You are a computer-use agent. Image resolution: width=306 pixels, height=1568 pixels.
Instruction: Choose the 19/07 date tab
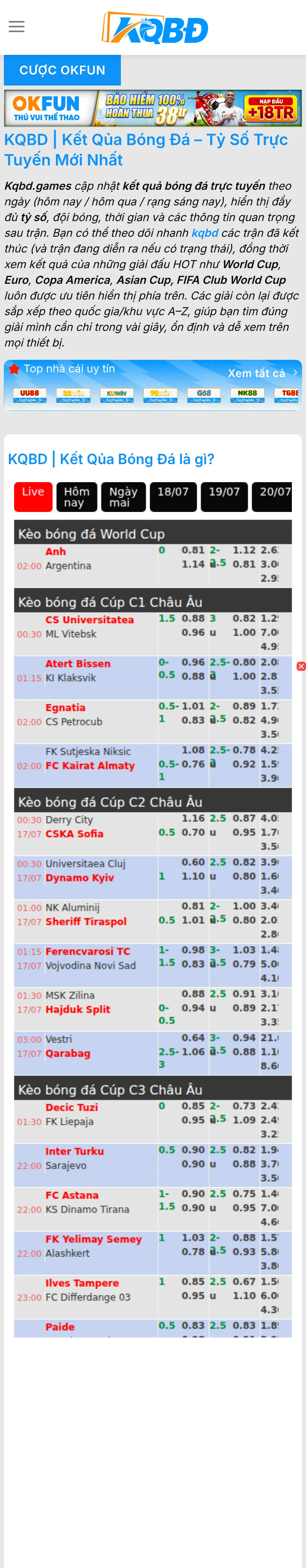tap(224, 497)
